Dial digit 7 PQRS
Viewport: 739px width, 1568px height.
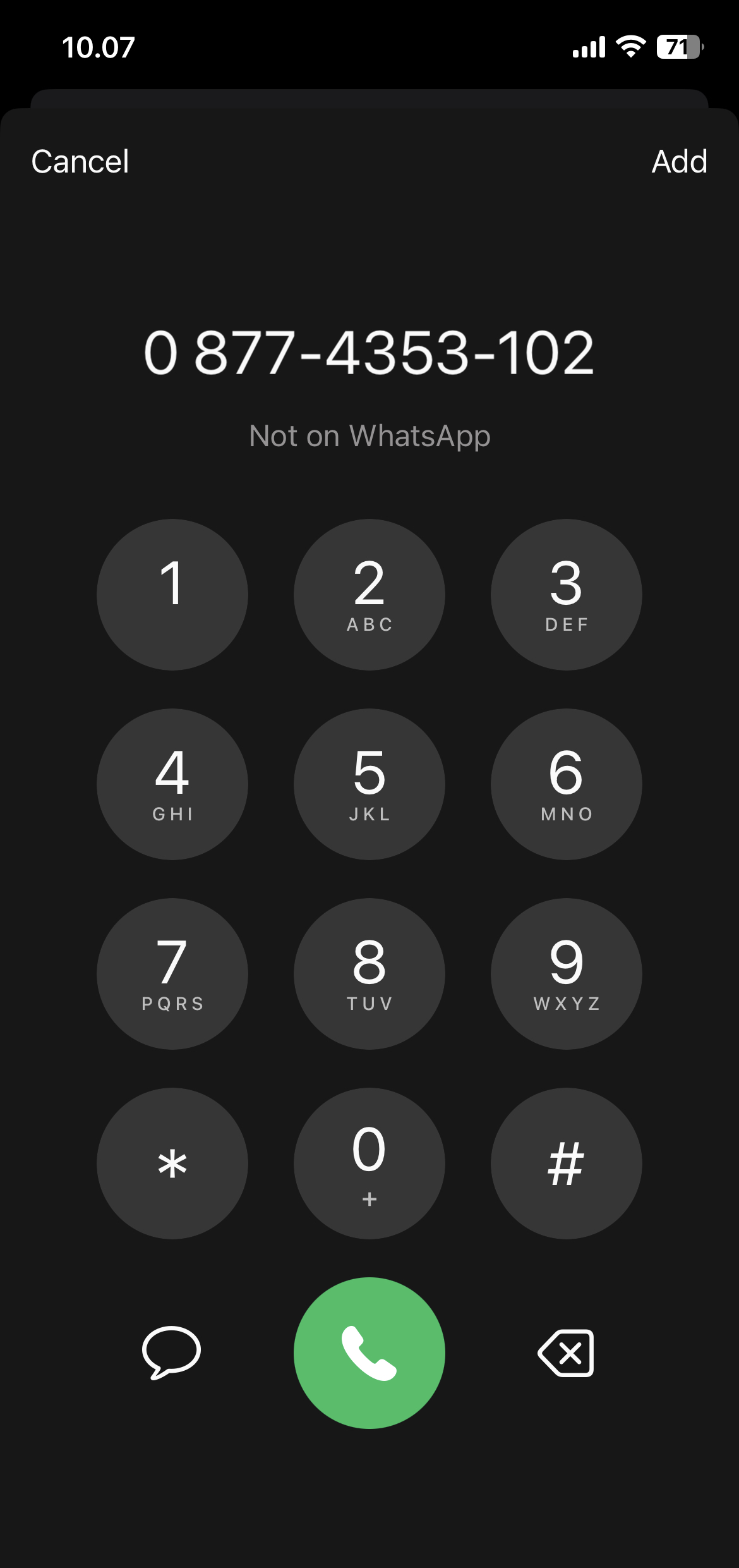pos(172,974)
